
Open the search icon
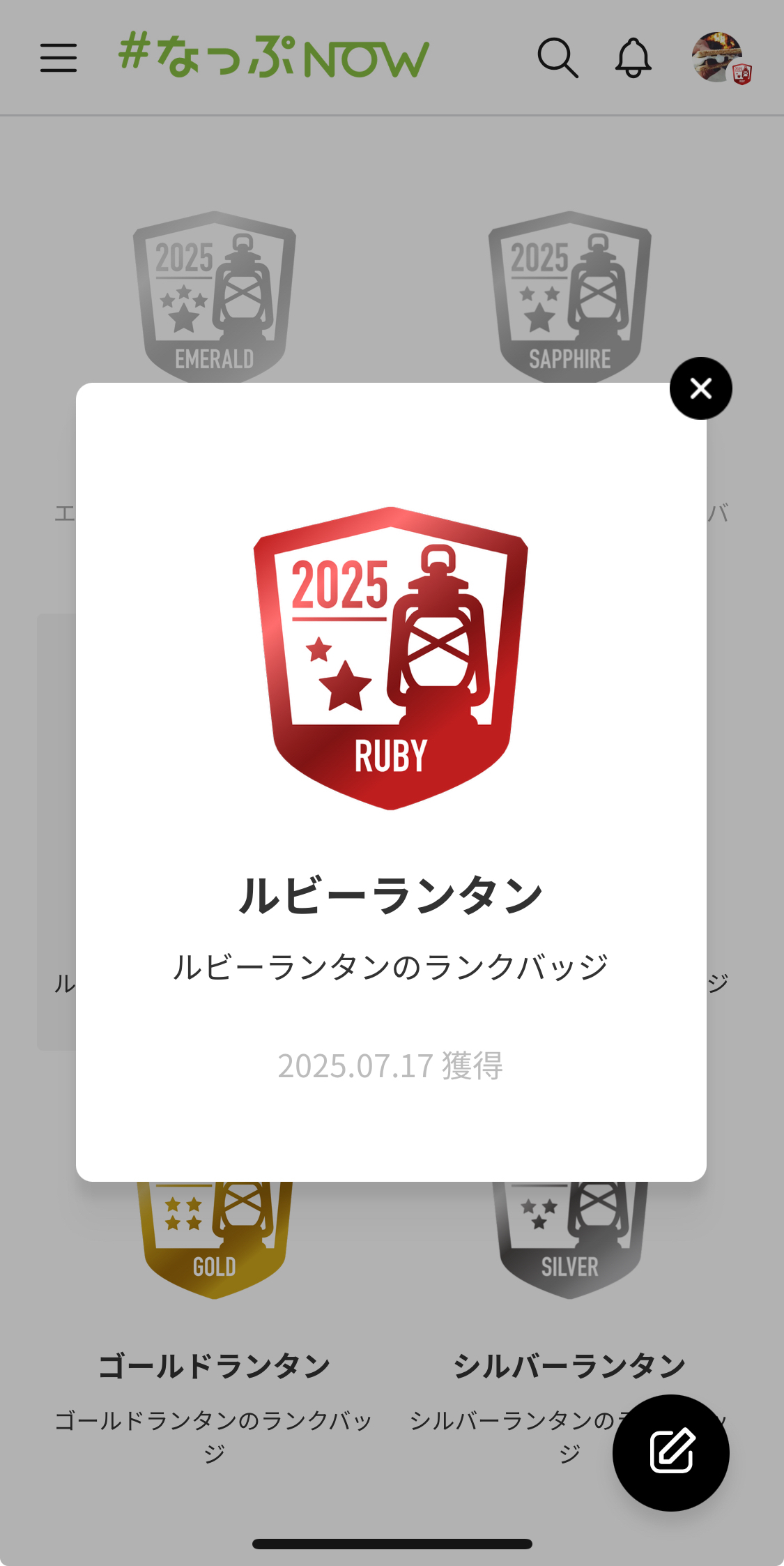(558, 57)
